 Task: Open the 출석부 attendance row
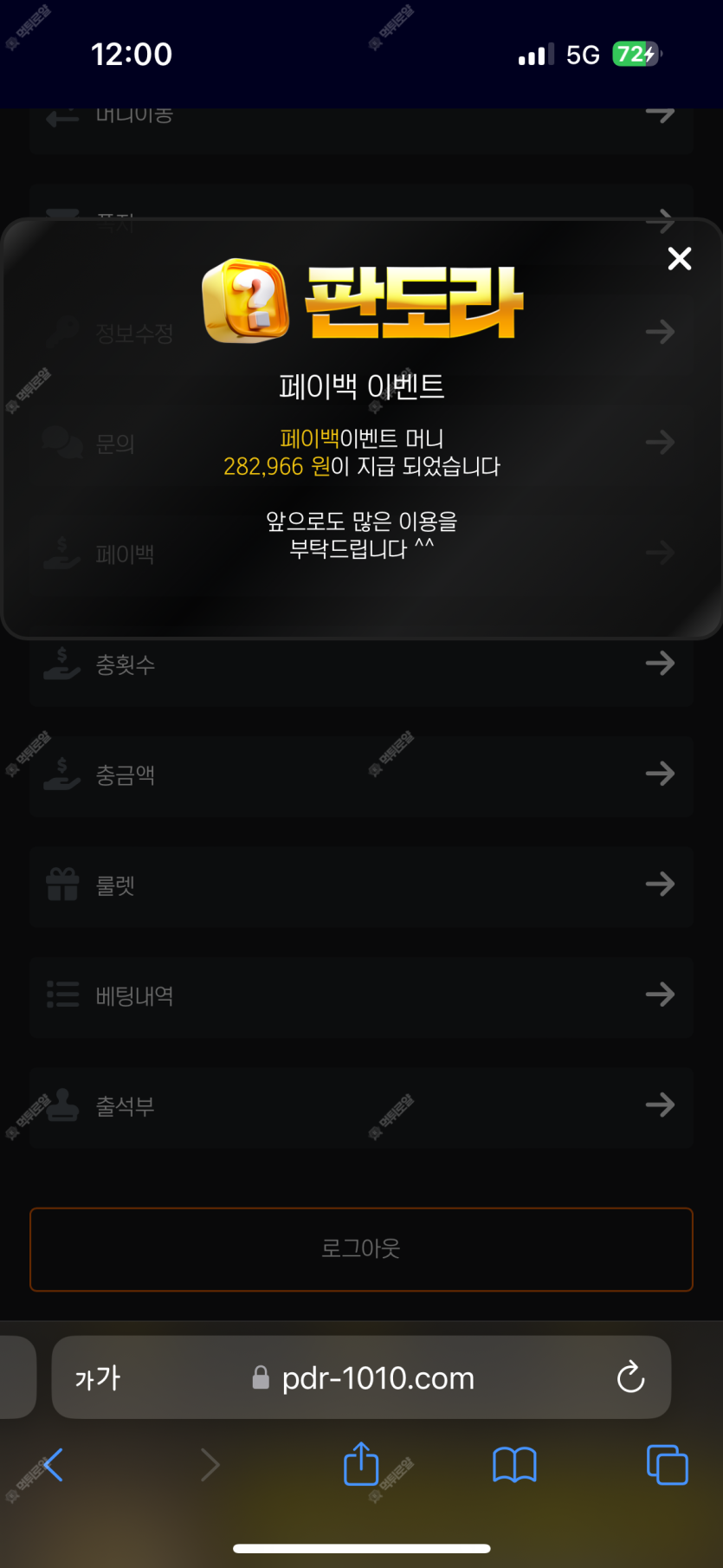361,1106
